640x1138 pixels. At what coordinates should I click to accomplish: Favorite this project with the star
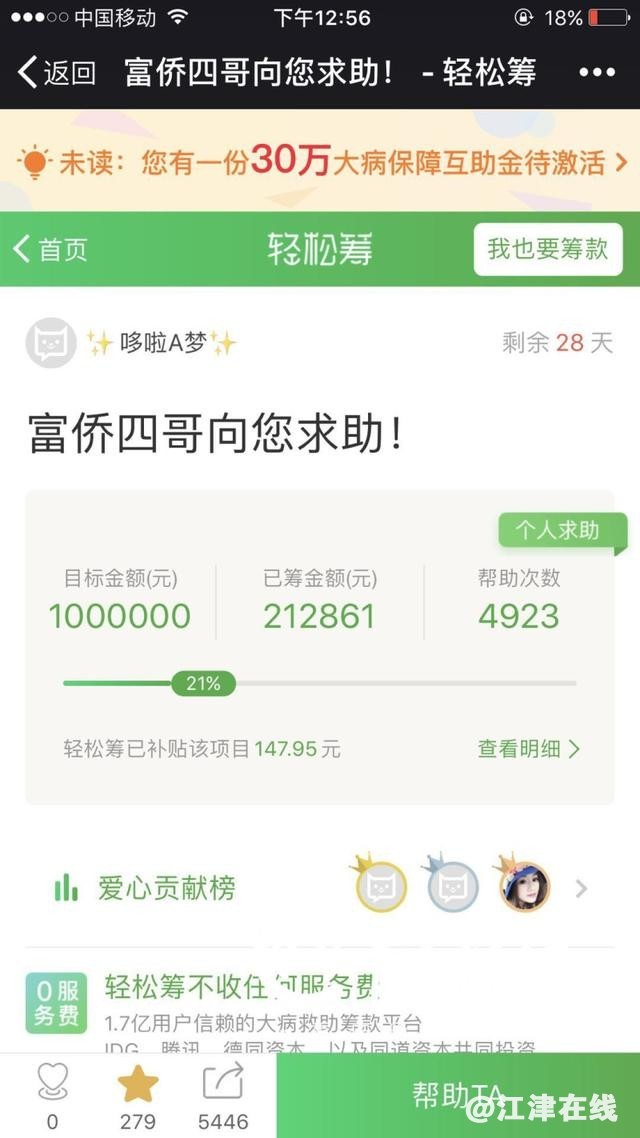pyautogui.click(x=138, y=1094)
